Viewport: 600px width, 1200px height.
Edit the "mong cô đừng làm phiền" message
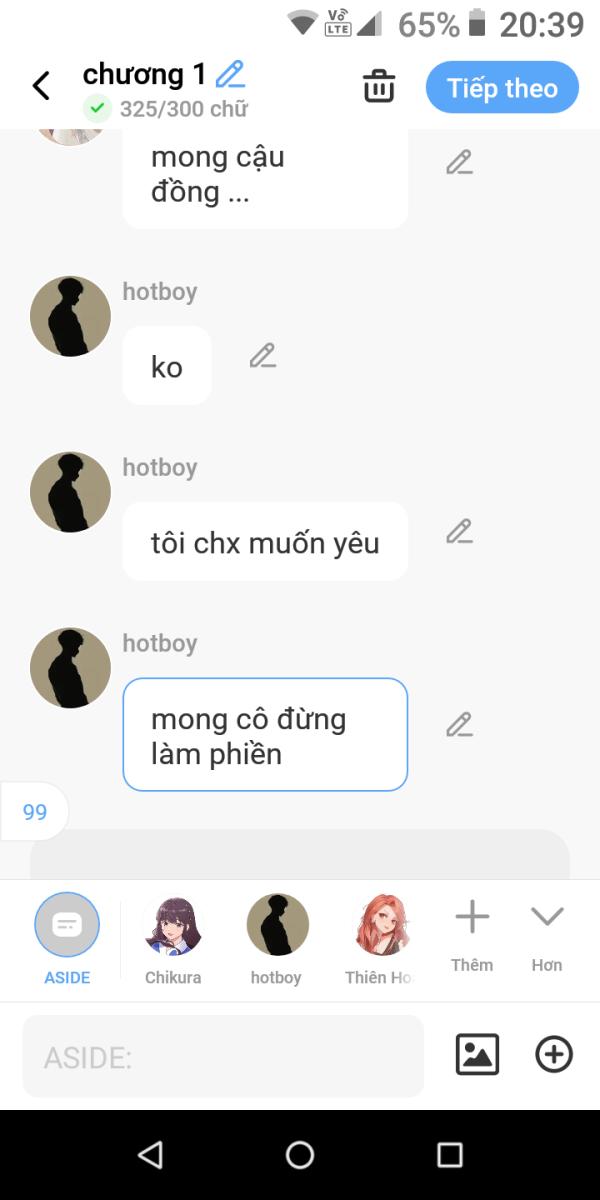coord(459,725)
